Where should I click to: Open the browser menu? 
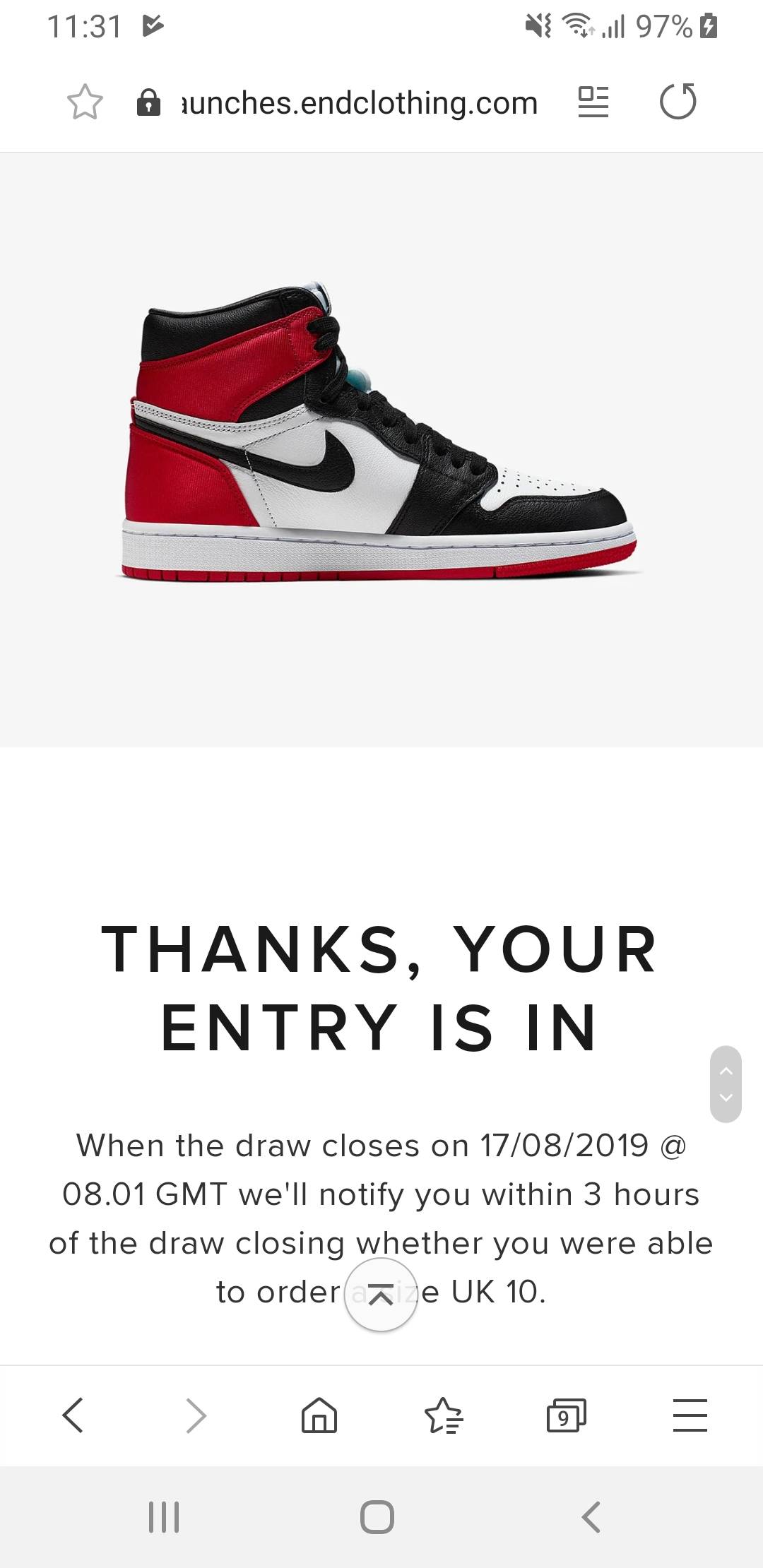(690, 1415)
